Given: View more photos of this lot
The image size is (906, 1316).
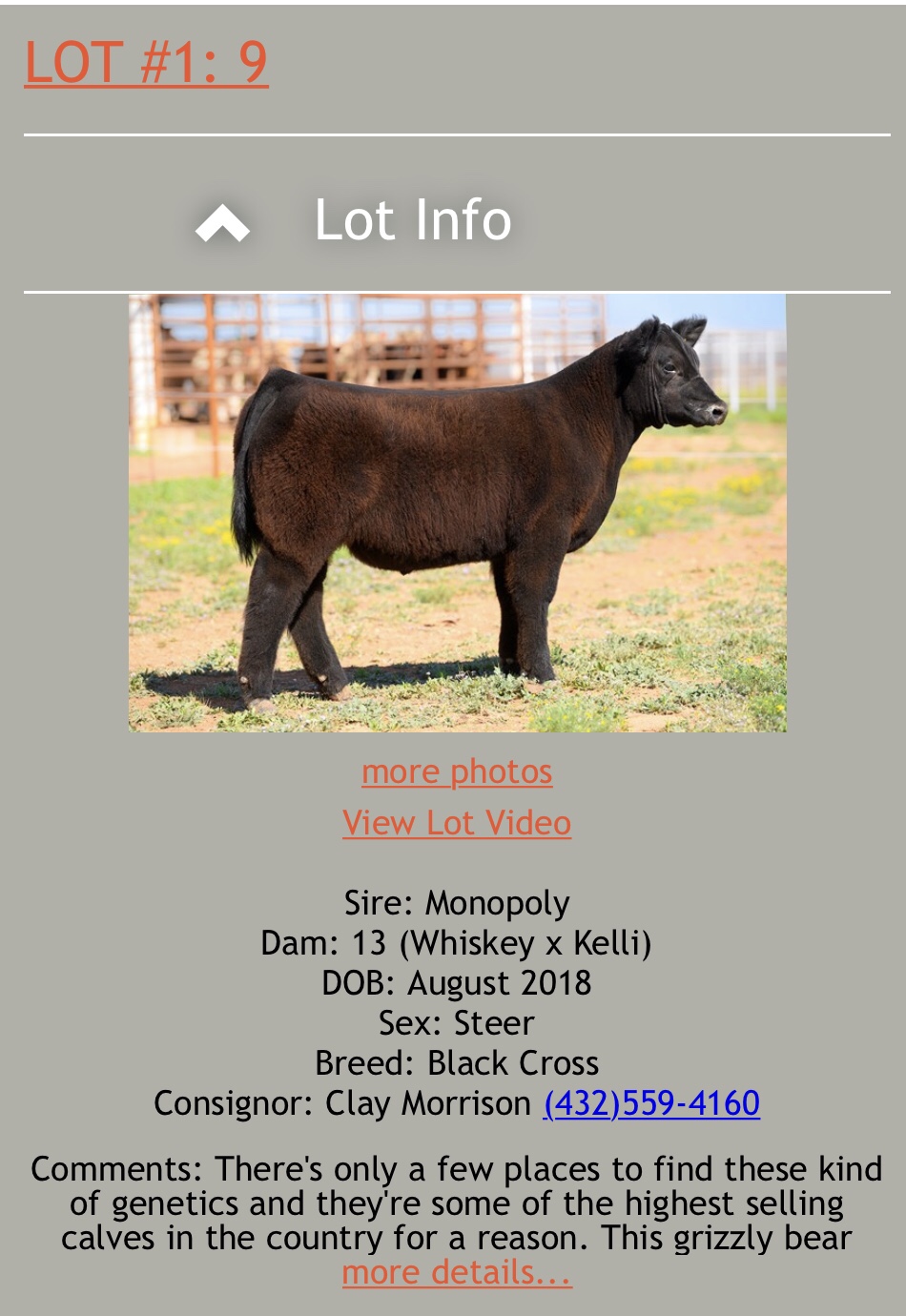Looking at the screenshot, I should pos(457,771).
